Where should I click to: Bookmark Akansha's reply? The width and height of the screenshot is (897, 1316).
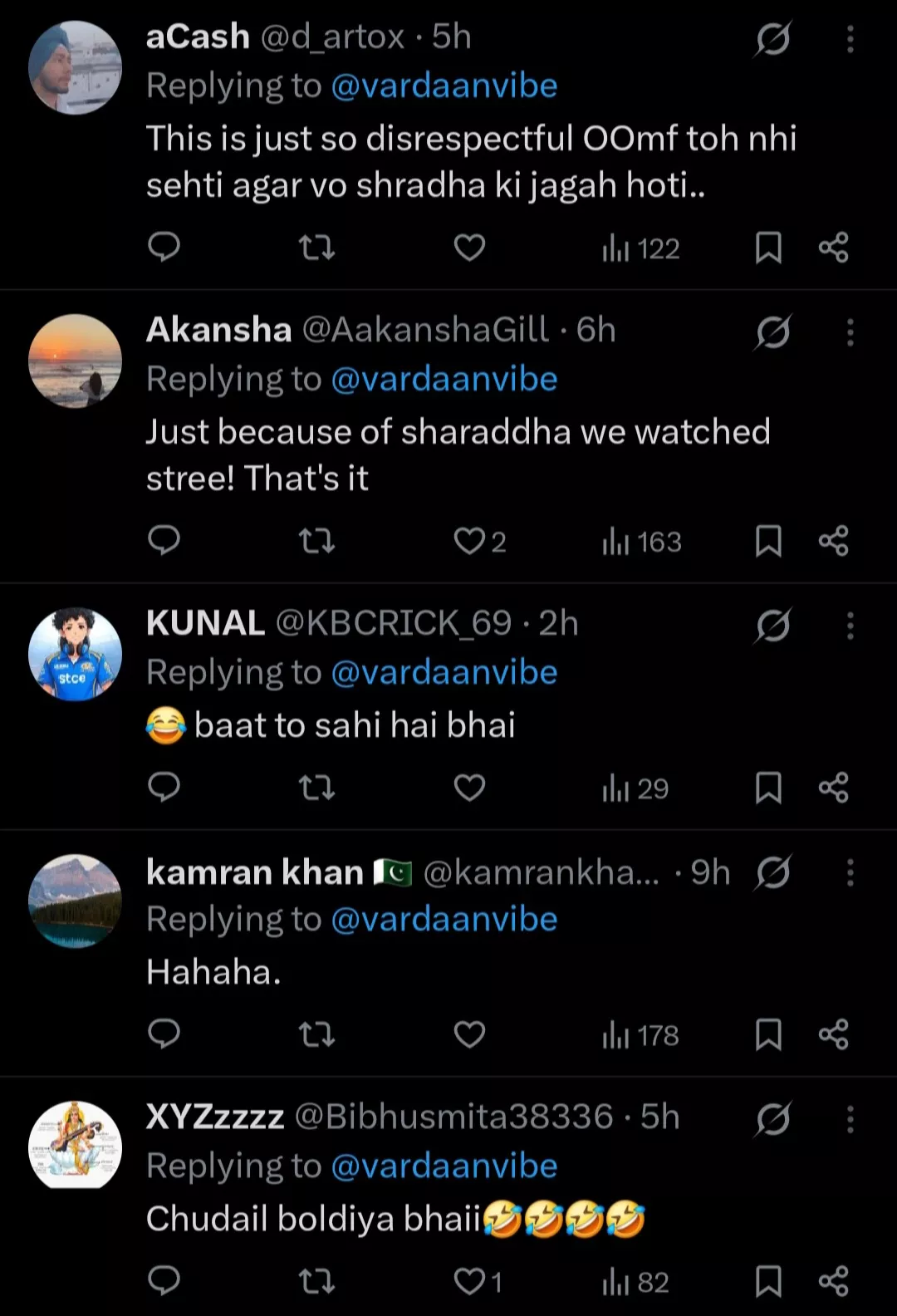tap(768, 542)
